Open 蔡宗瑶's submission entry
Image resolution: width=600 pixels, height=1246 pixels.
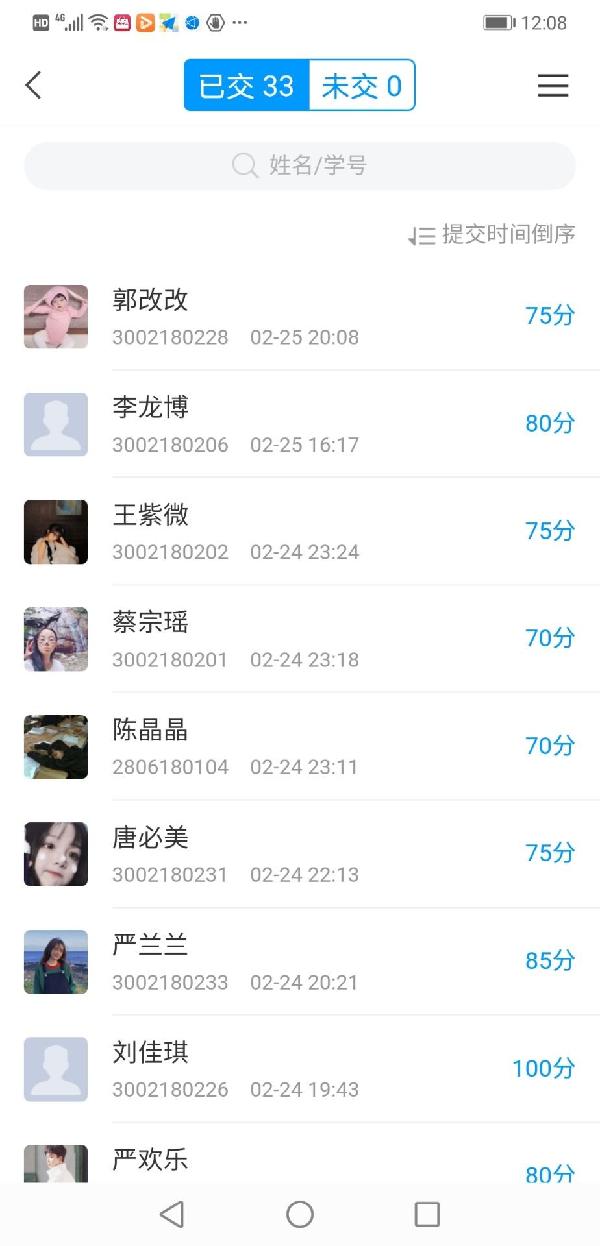(x=300, y=639)
